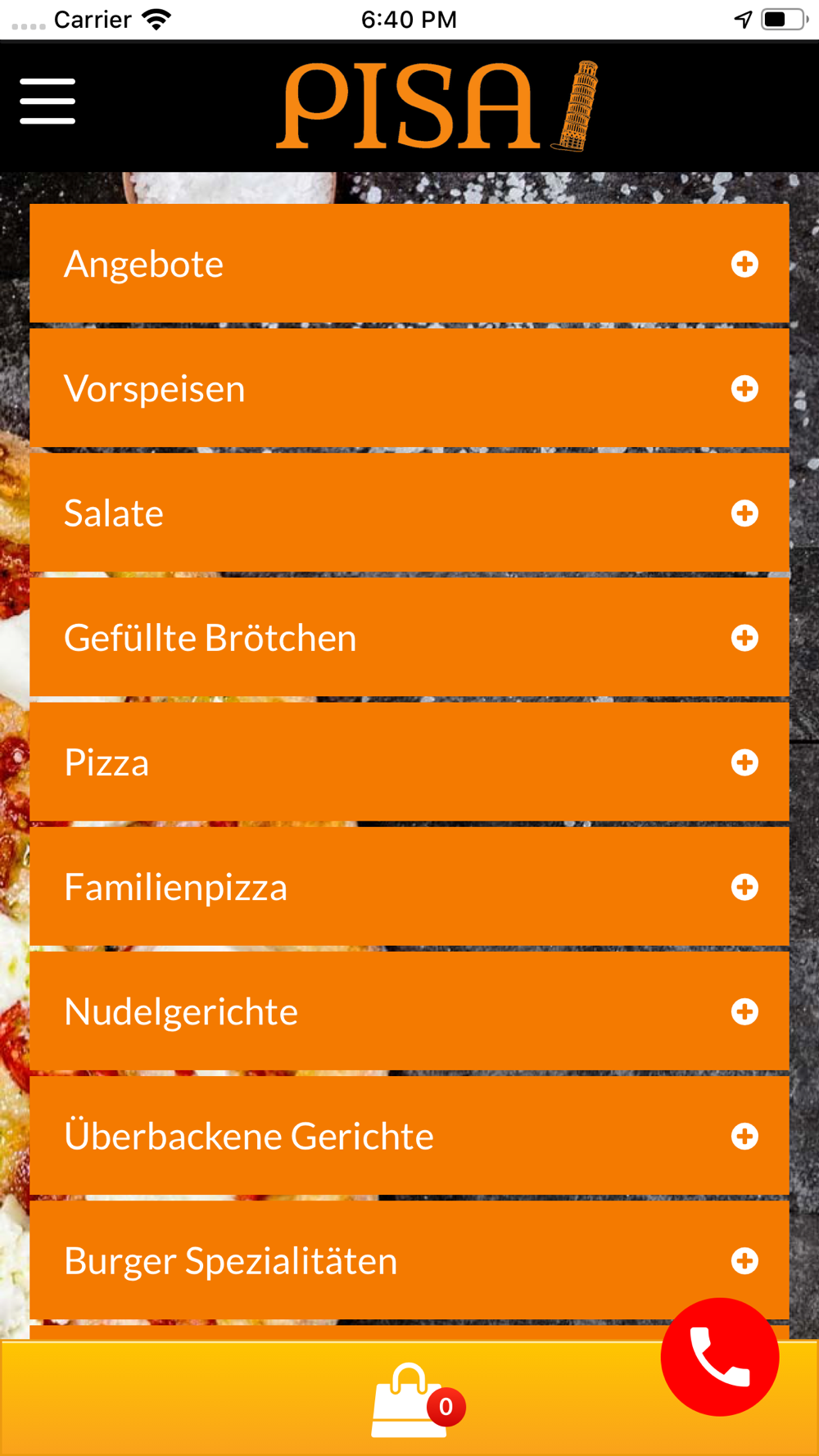Screen dimensions: 819x1456
Task: Expand the Vorspeisen section
Action: (x=409, y=388)
